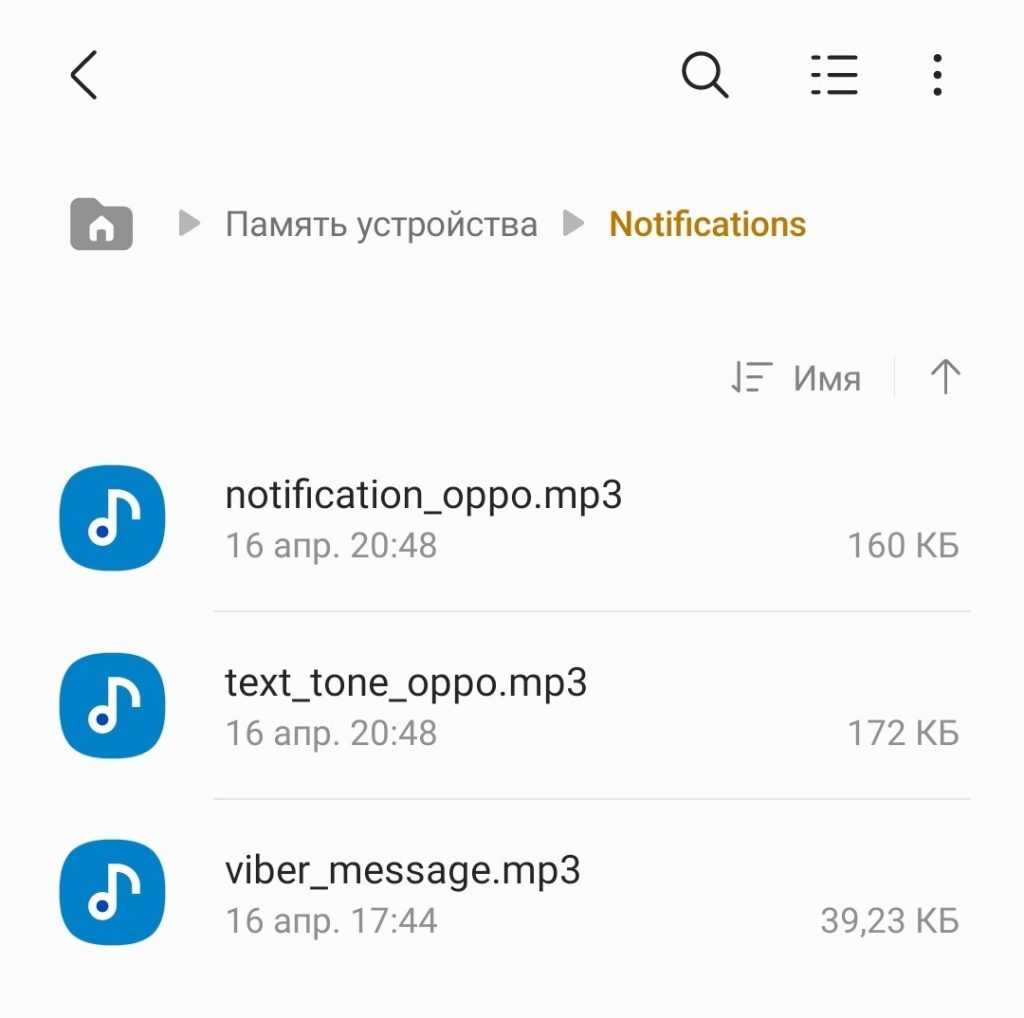Open the overflow menu
The width and height of the screenshot is (1024, 1018).
[937, 75]
